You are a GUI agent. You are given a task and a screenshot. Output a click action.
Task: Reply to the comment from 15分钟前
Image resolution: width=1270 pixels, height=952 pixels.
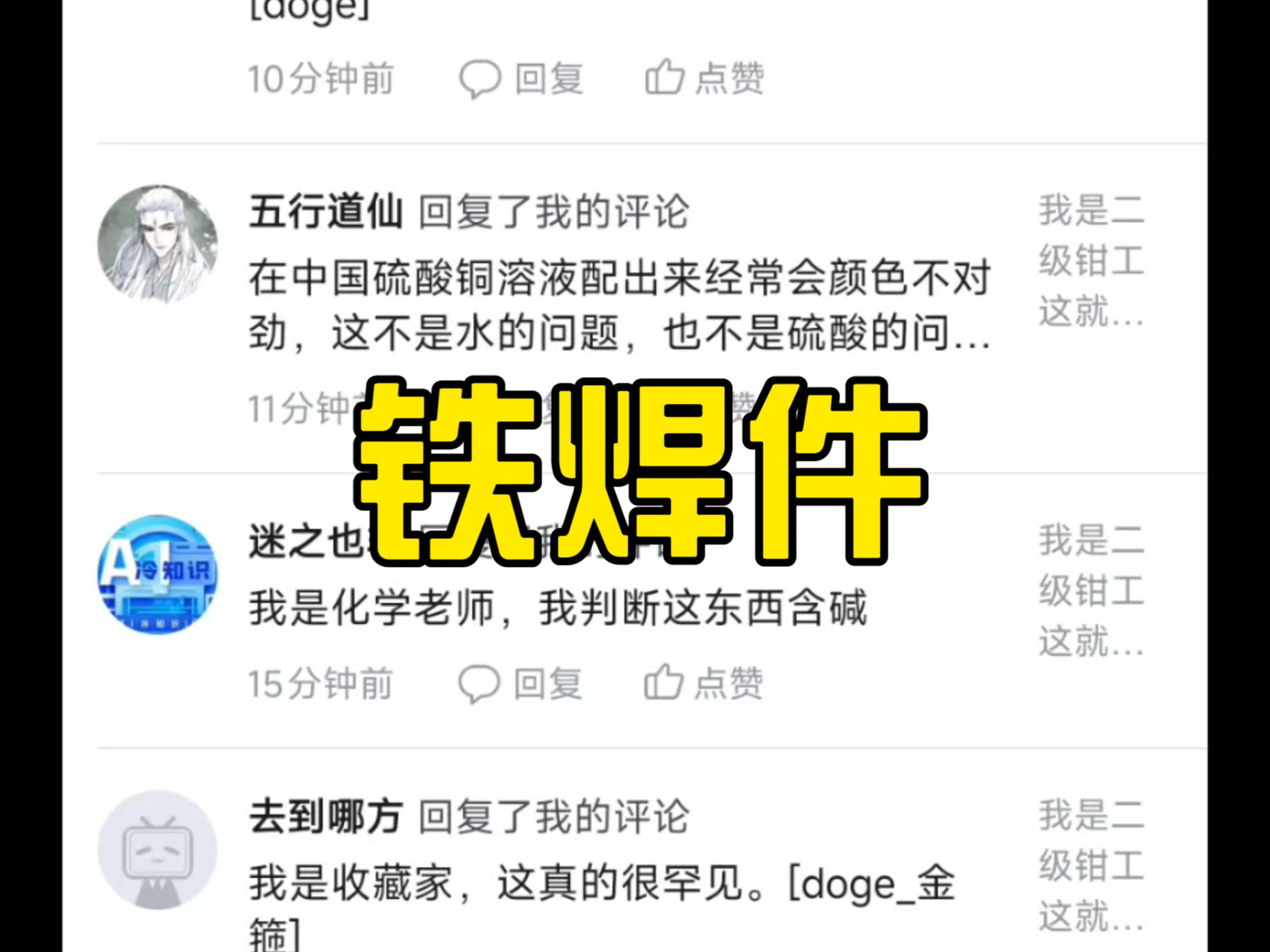coord(520,684)
